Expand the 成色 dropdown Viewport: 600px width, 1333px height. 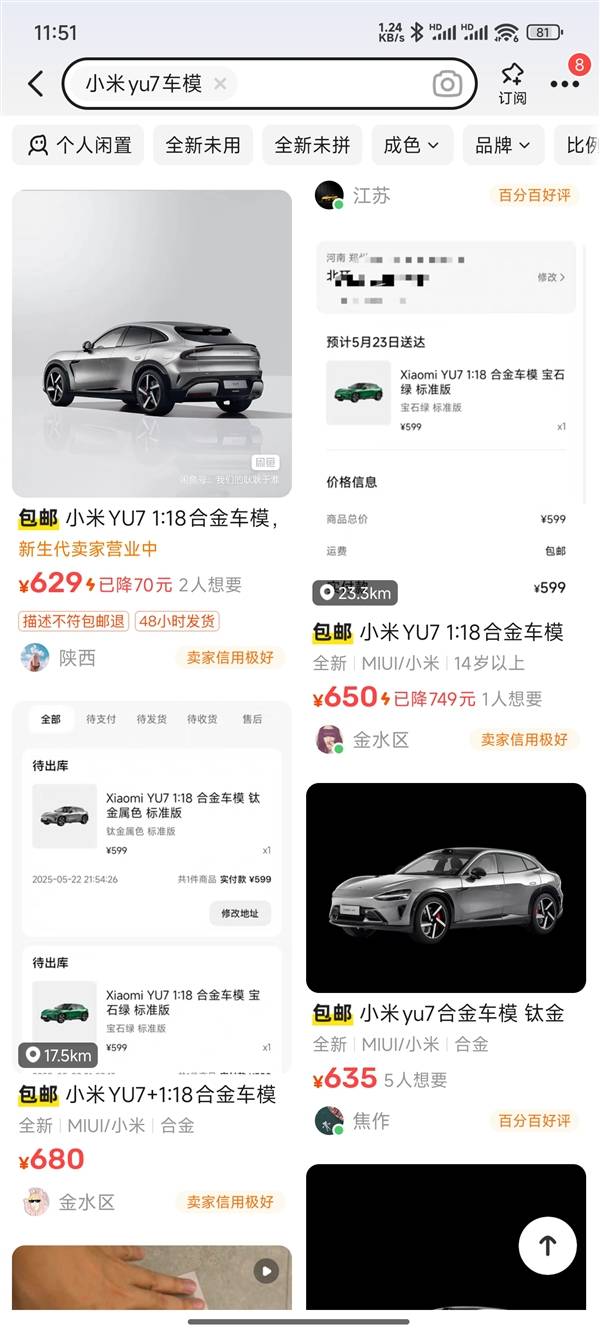pyautogui.click(x=411, y=145)
